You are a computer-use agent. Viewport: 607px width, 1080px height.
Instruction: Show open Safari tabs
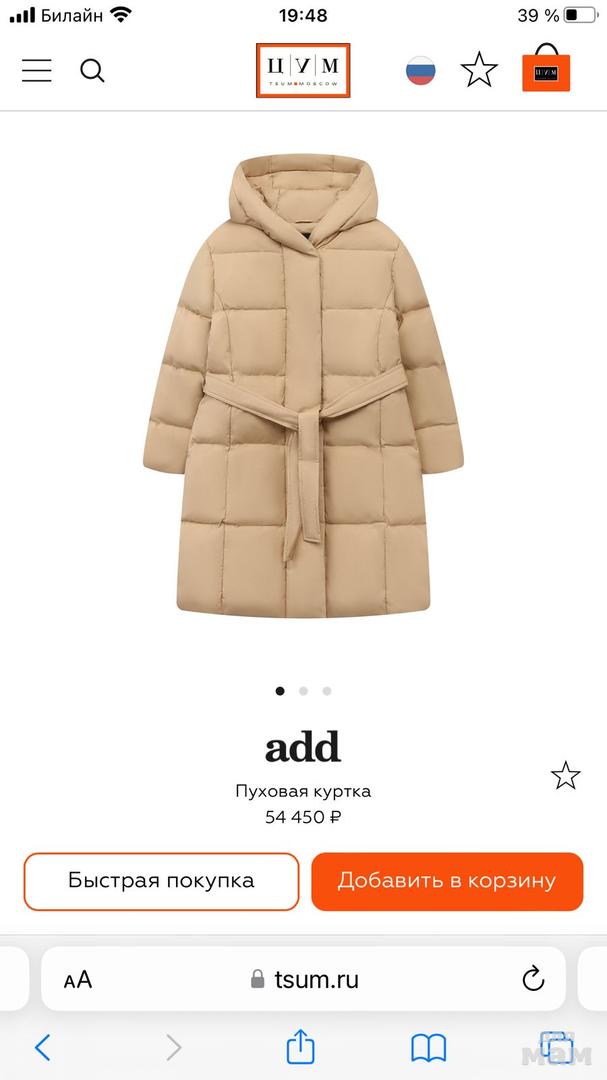tap(556, 1045)
